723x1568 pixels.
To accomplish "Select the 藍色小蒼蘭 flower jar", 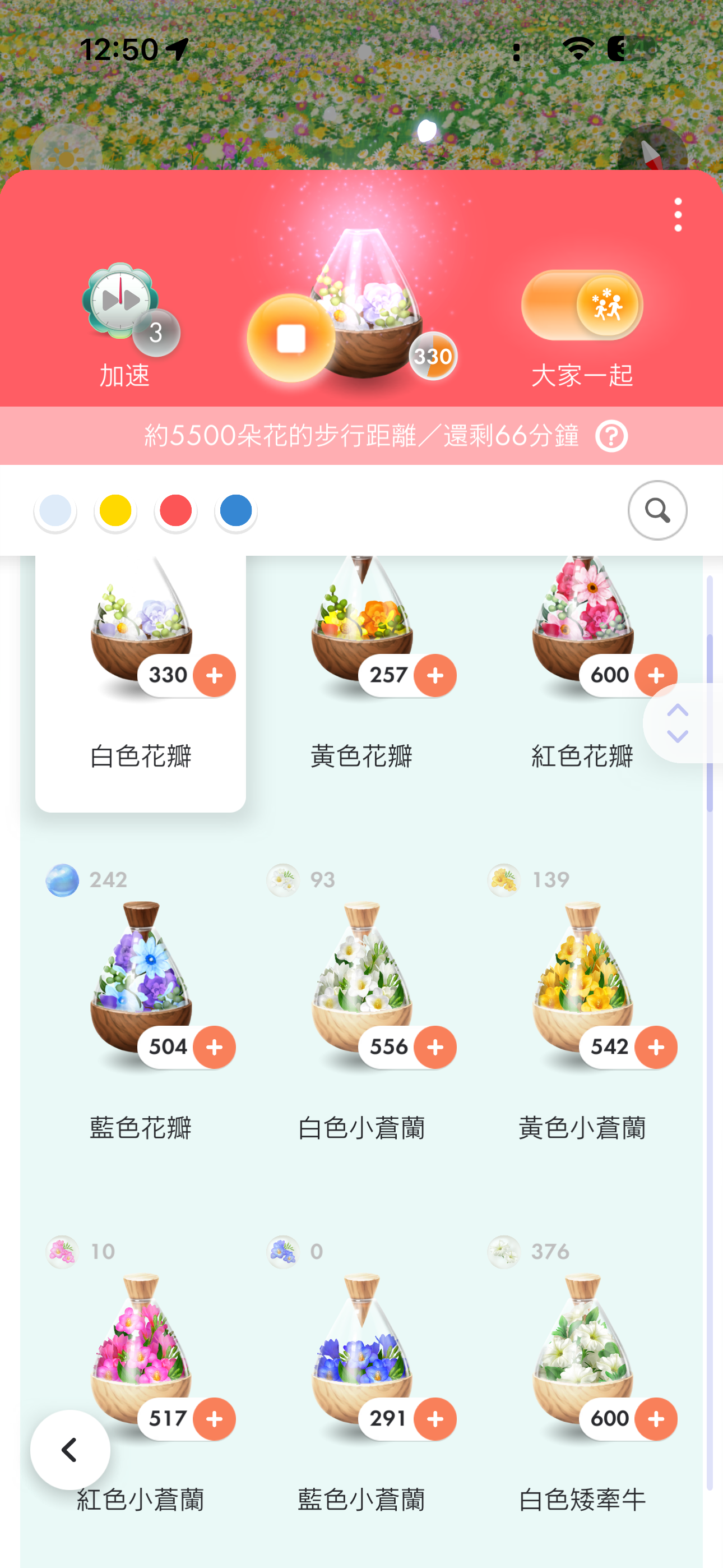I will click(361, 1345).
